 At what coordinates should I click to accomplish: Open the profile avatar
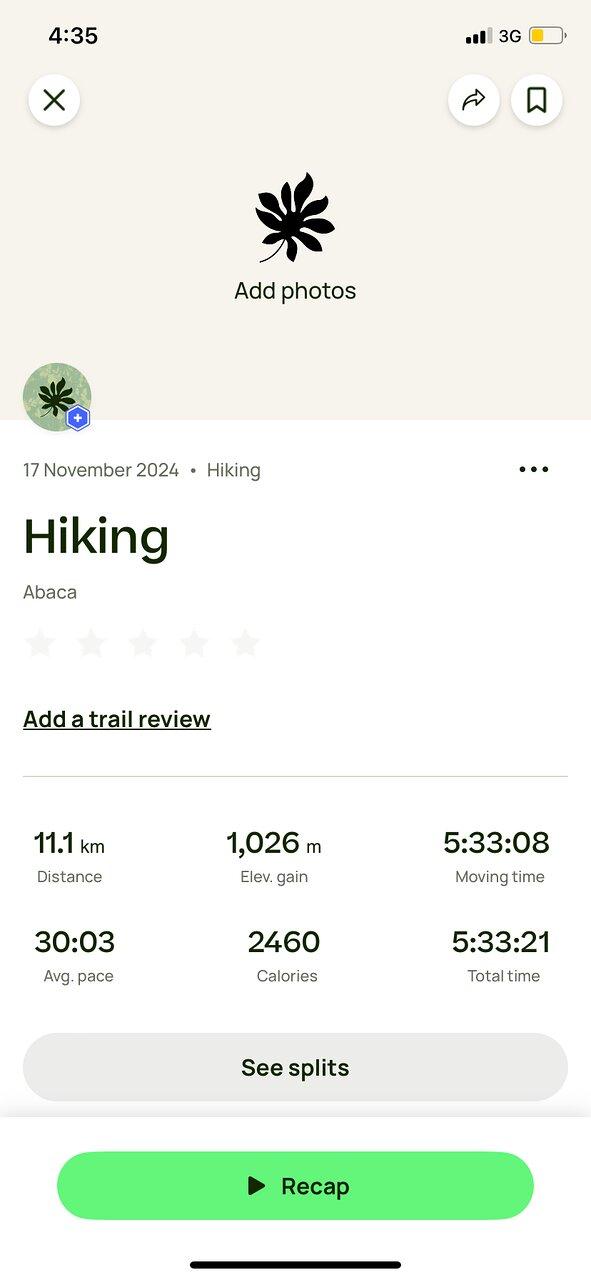tap(57, 397)
